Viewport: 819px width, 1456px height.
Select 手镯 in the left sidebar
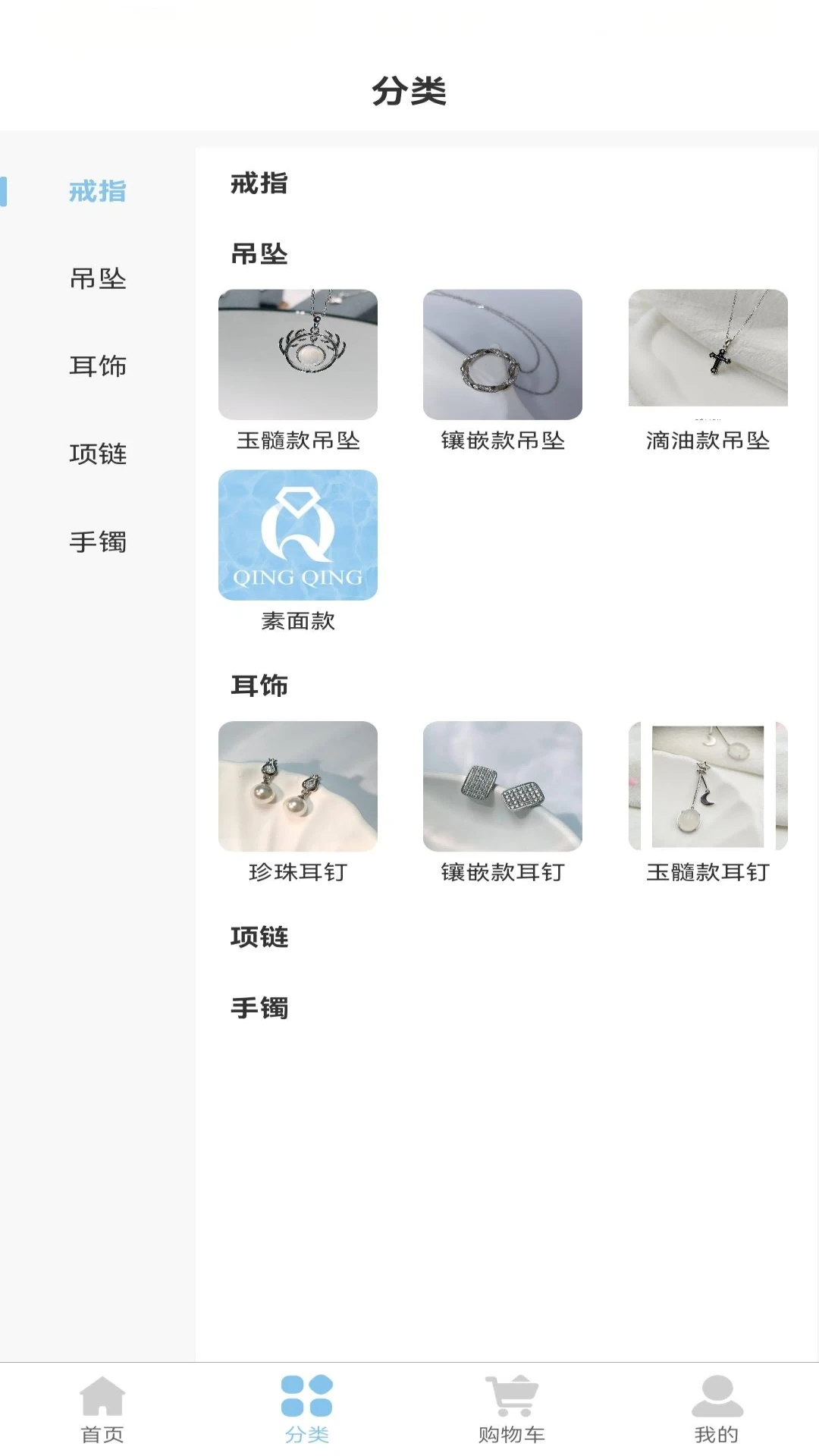coord(97,542)
